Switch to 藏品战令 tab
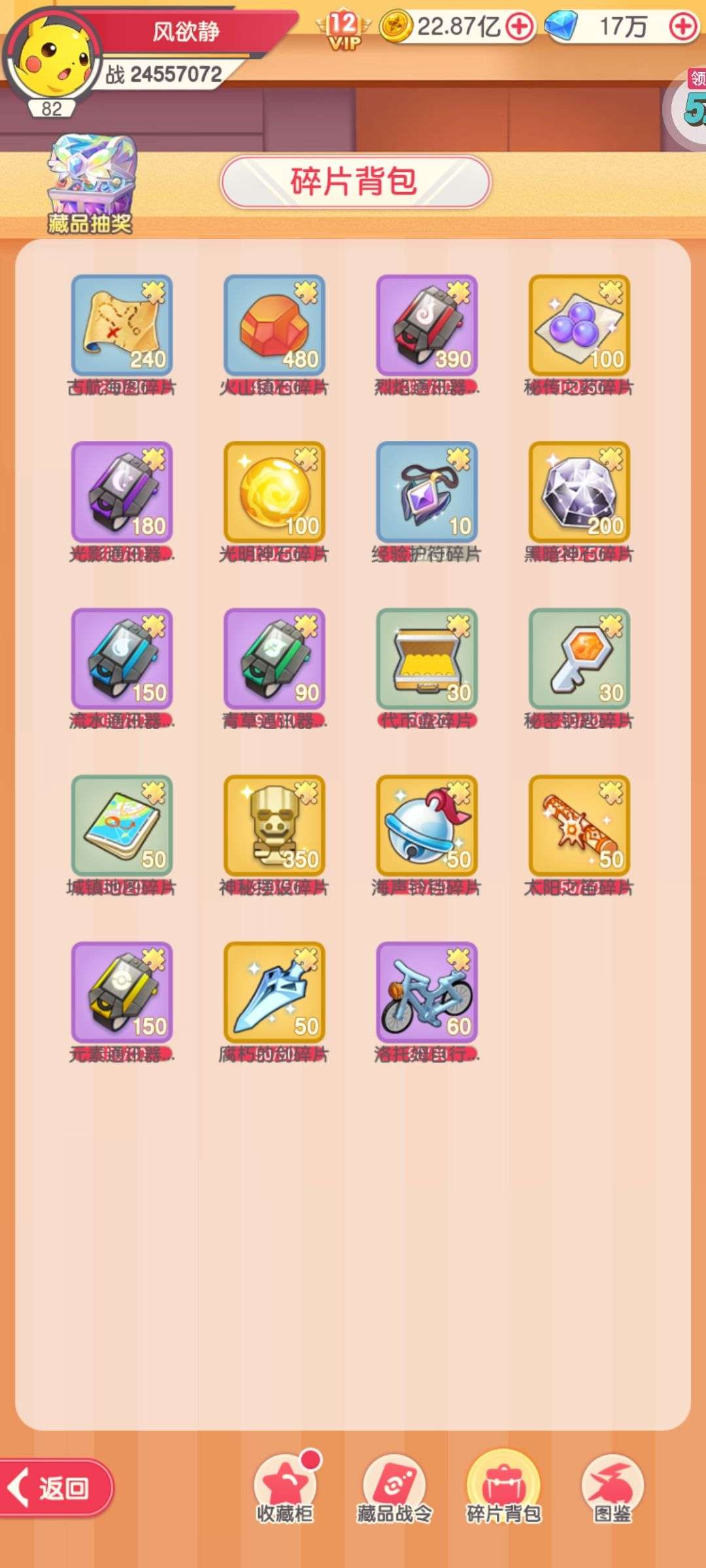The height and width of the screenshot is (1568, 706). click(x=394, y=1489)
